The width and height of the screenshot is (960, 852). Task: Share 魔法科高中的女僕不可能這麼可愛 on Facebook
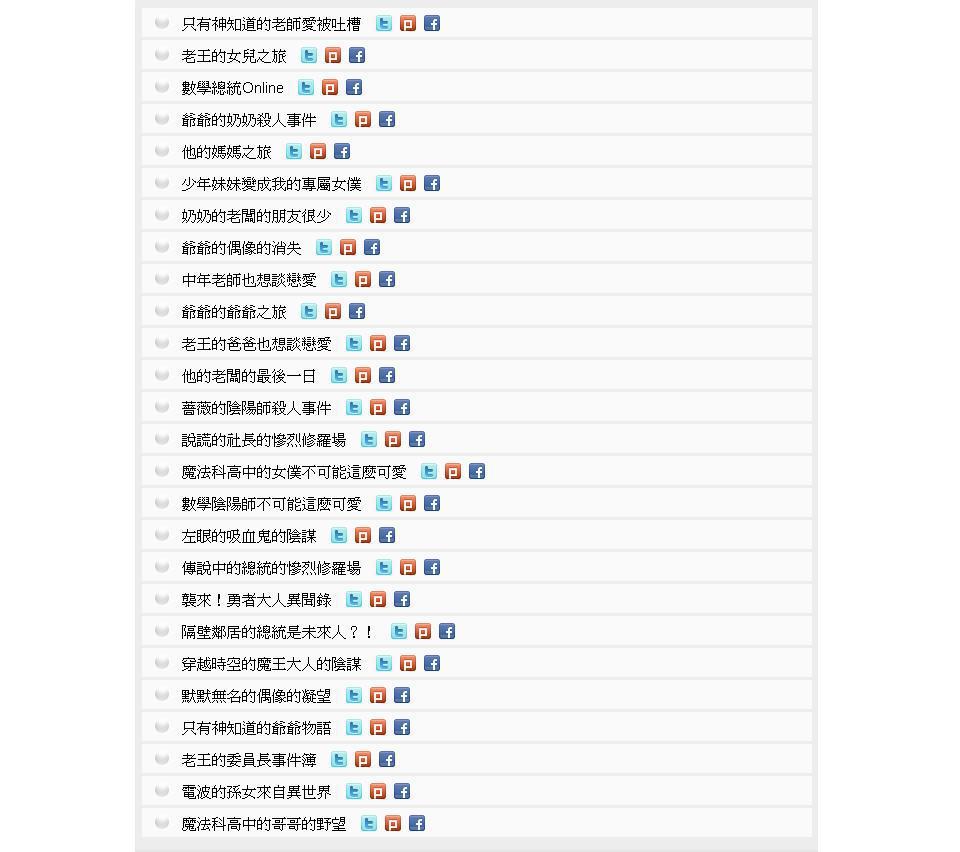[477, 471]
